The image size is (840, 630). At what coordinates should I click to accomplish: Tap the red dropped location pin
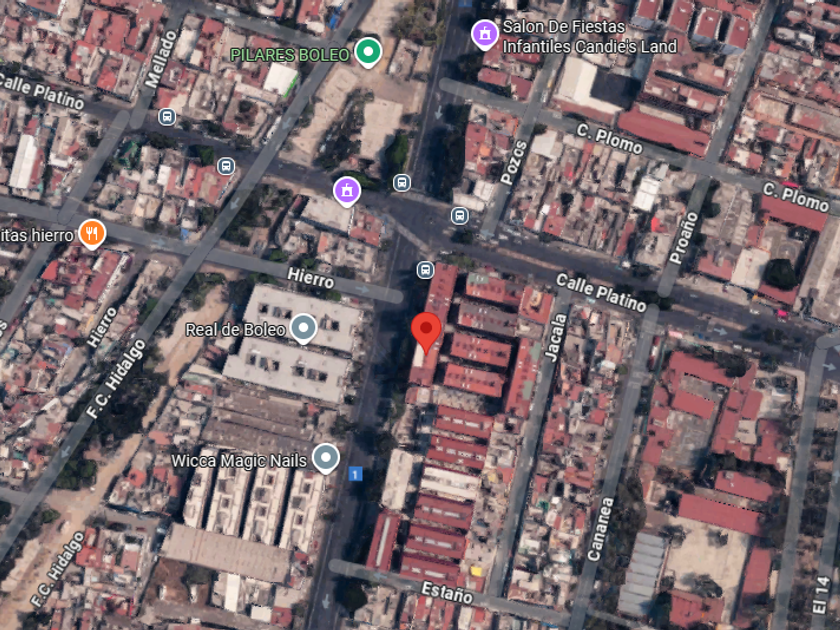pos(426,333)
